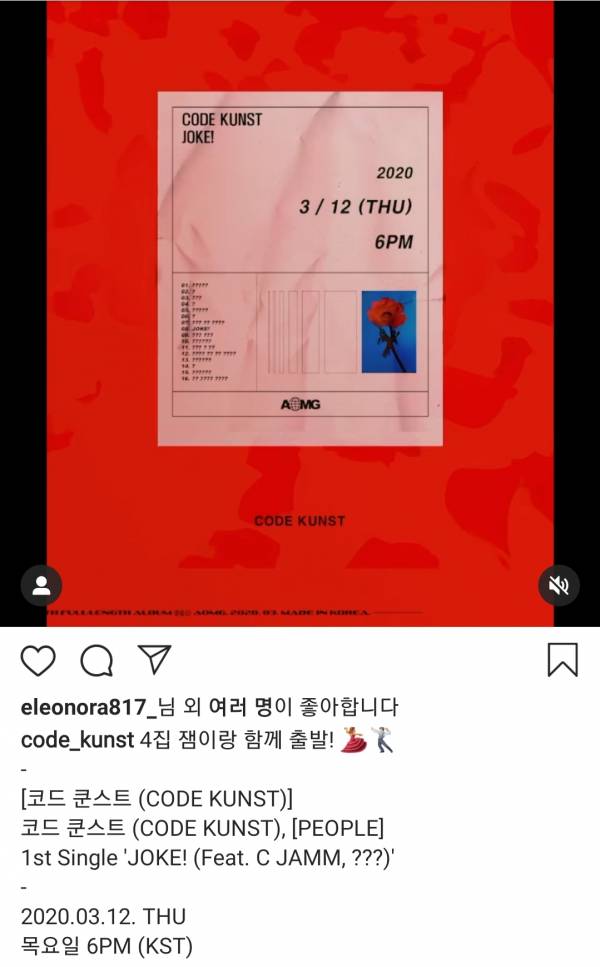Viewport: 600px width, 967px height.
Task: View tagged people icon on video
Action: point(41,586)
